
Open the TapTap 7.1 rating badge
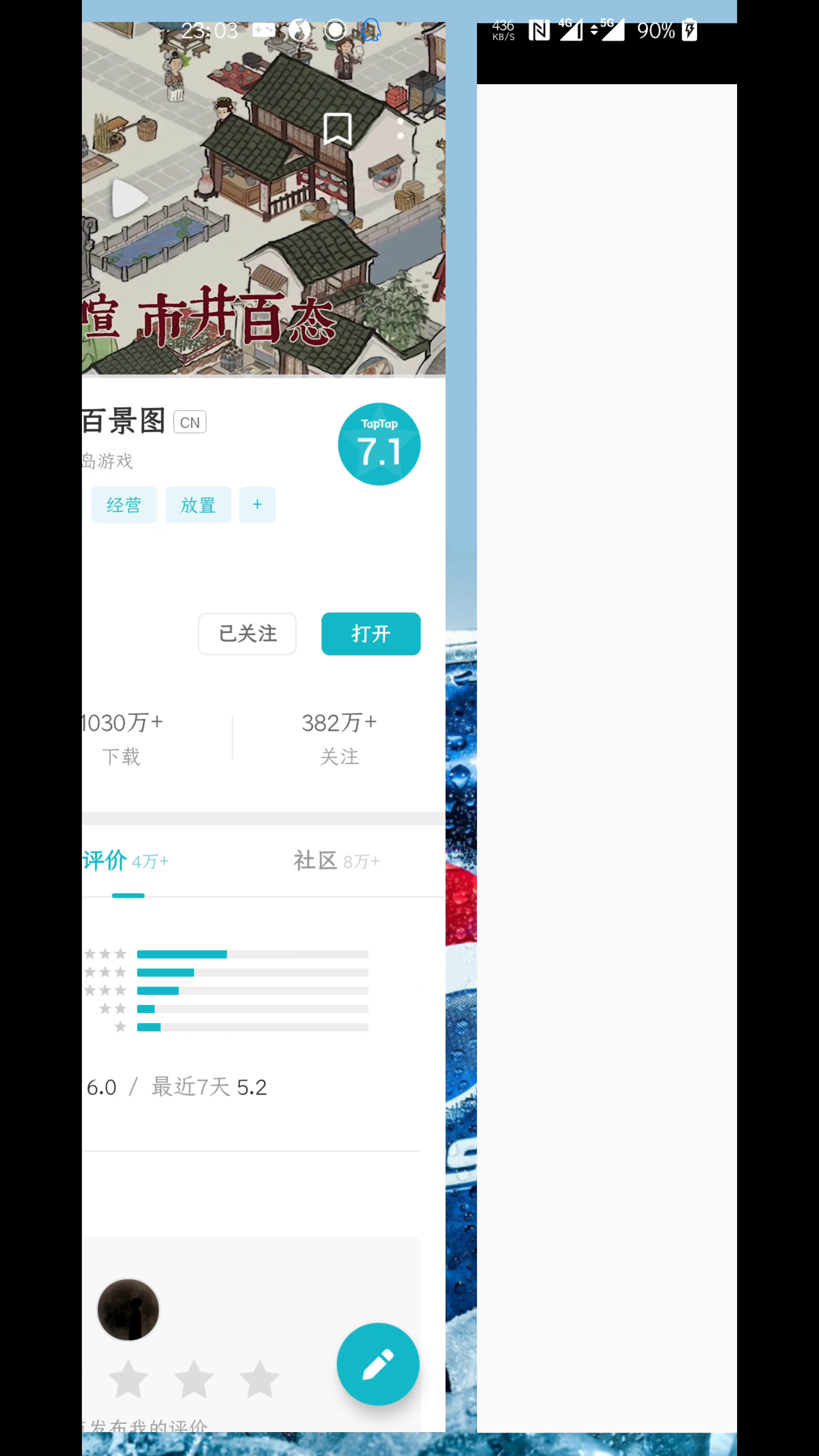tap(379, 444)
